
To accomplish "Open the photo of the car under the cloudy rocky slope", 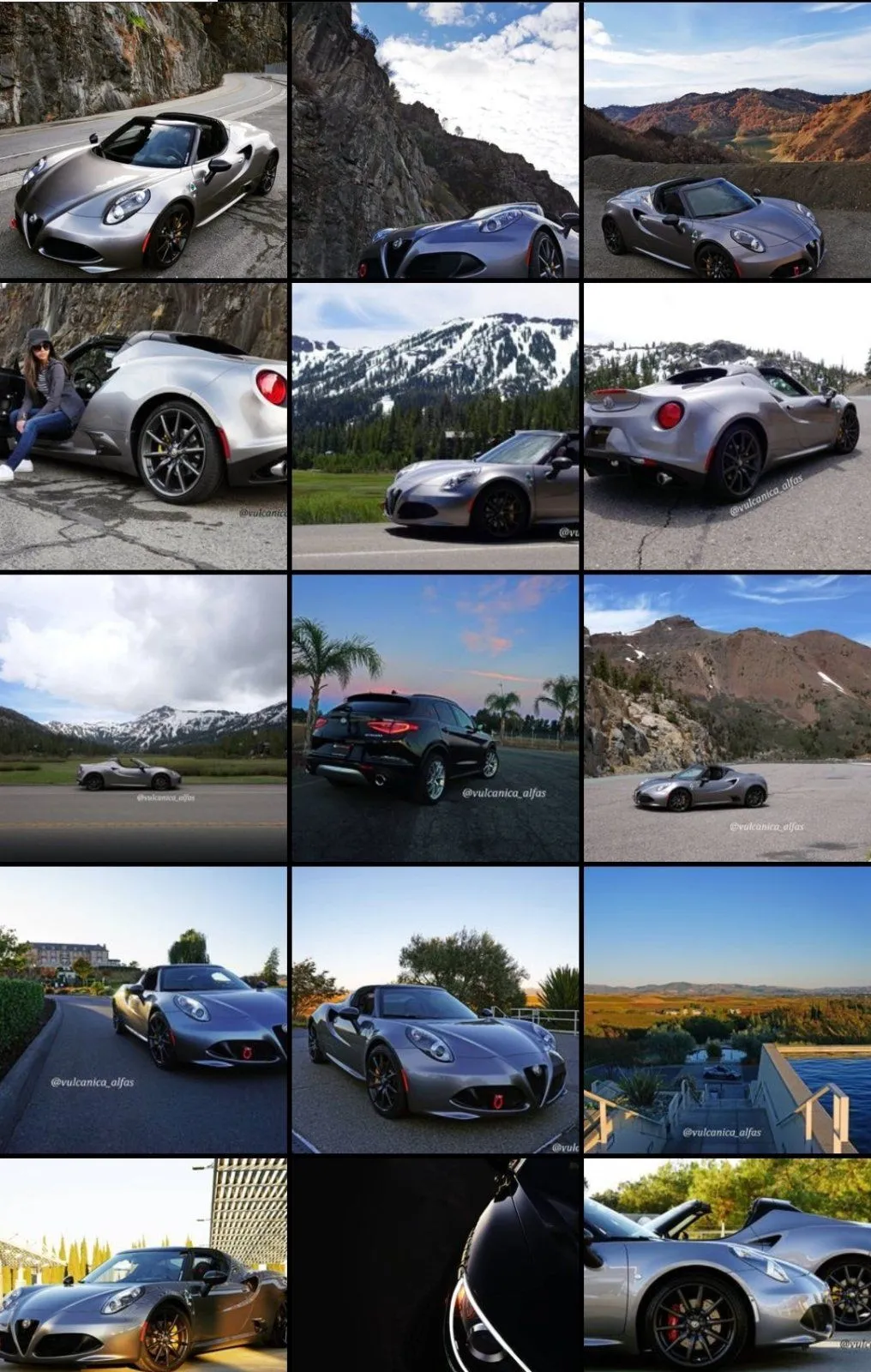I will tap(435, 139).
